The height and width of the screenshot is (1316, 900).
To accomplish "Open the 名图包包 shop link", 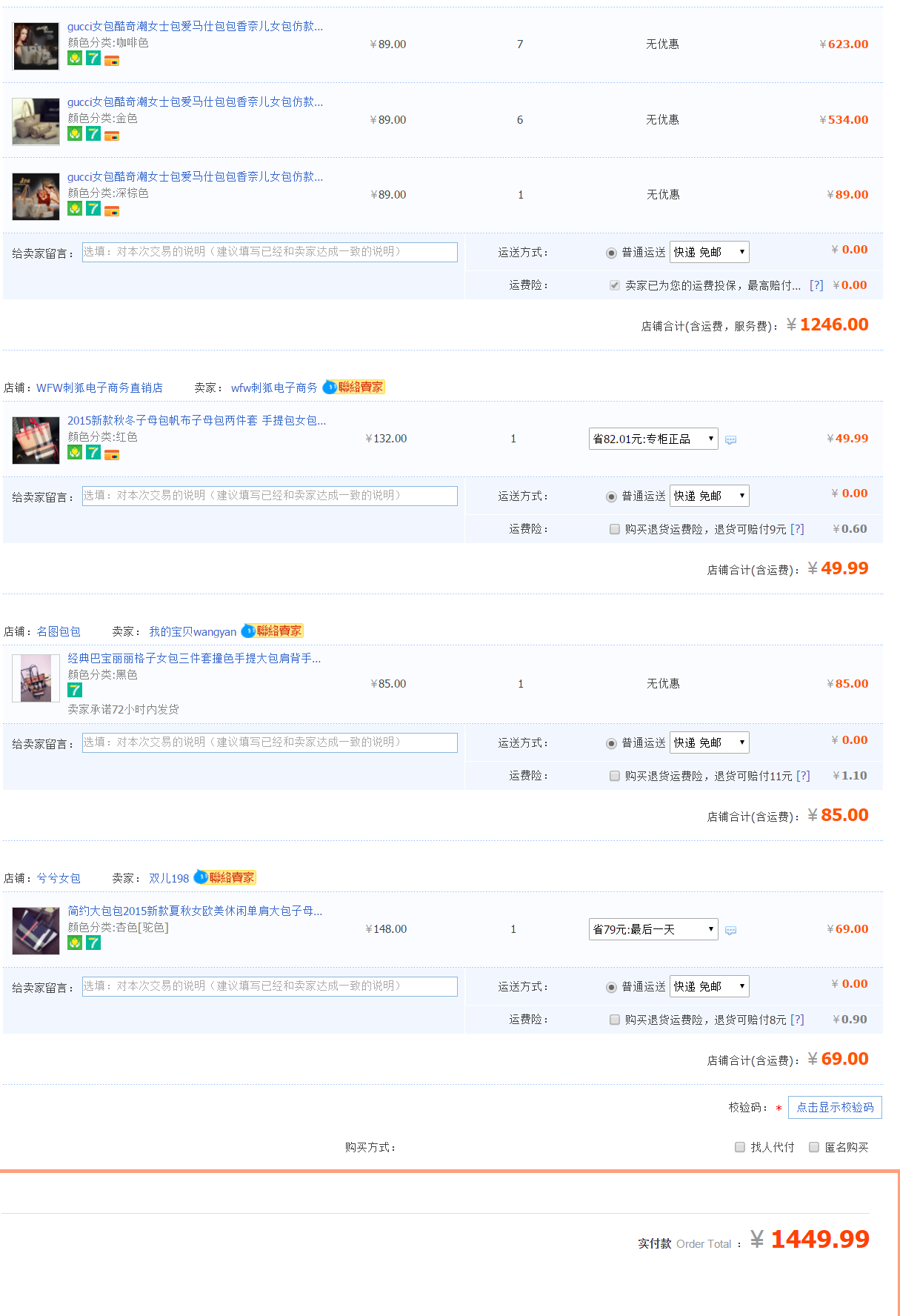I will (59, 631).
